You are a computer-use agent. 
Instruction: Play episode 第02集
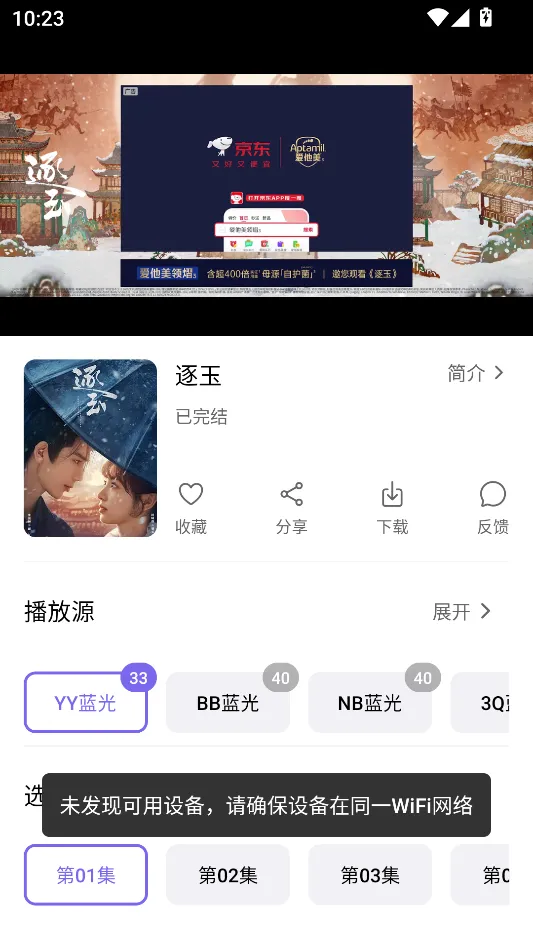click(x=228, y=875)
